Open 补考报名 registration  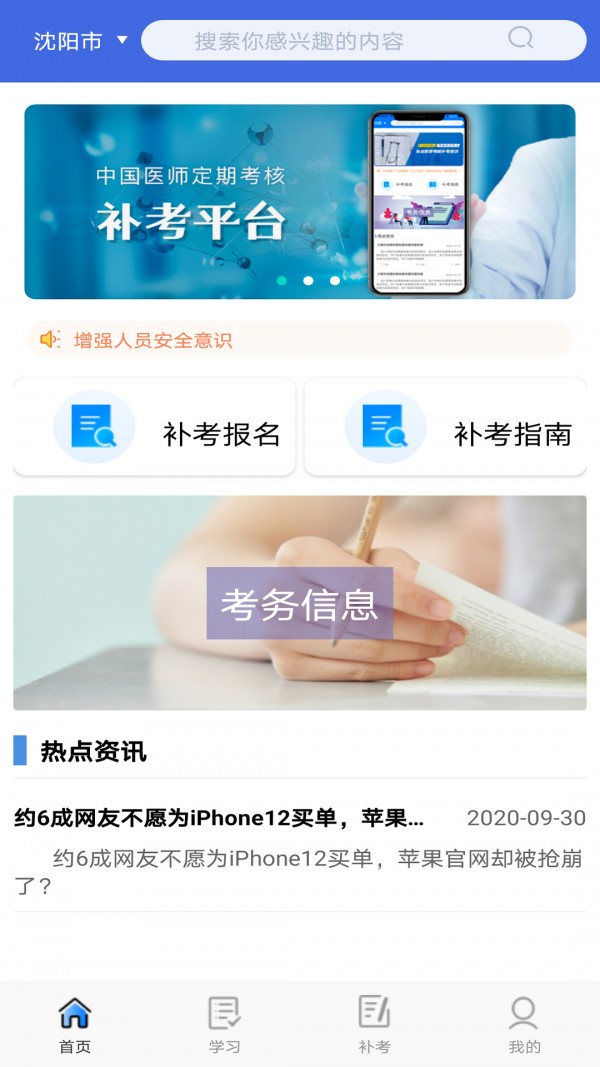point(155,427)
